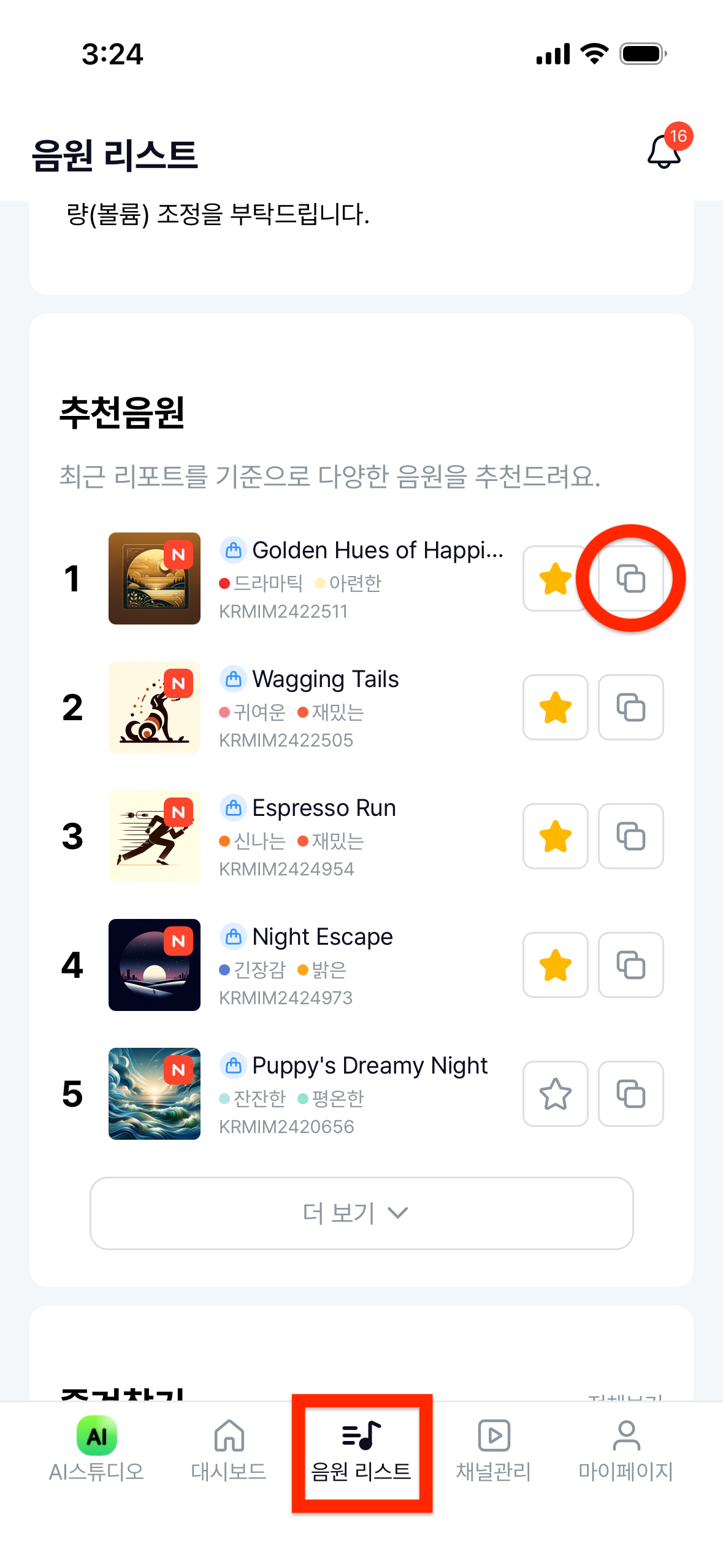Image resolution: width=723 pixels, height=1568 pixels.
Task: Click the copy icon for Espresso Run
Action: tap(631, 836)
